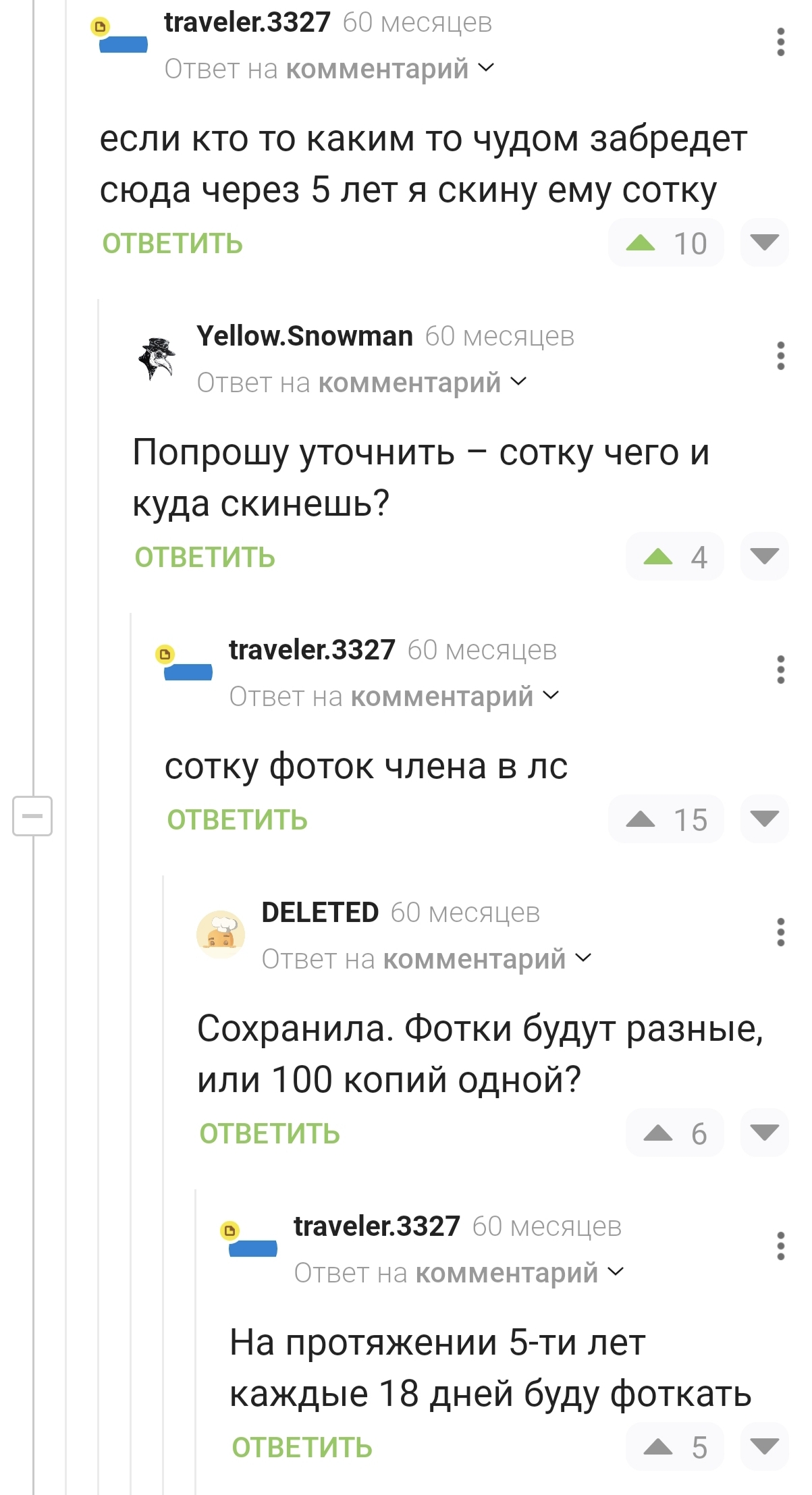
Task: Reply to Yellow.Snowman's comment
Action: tap(205, 558)
